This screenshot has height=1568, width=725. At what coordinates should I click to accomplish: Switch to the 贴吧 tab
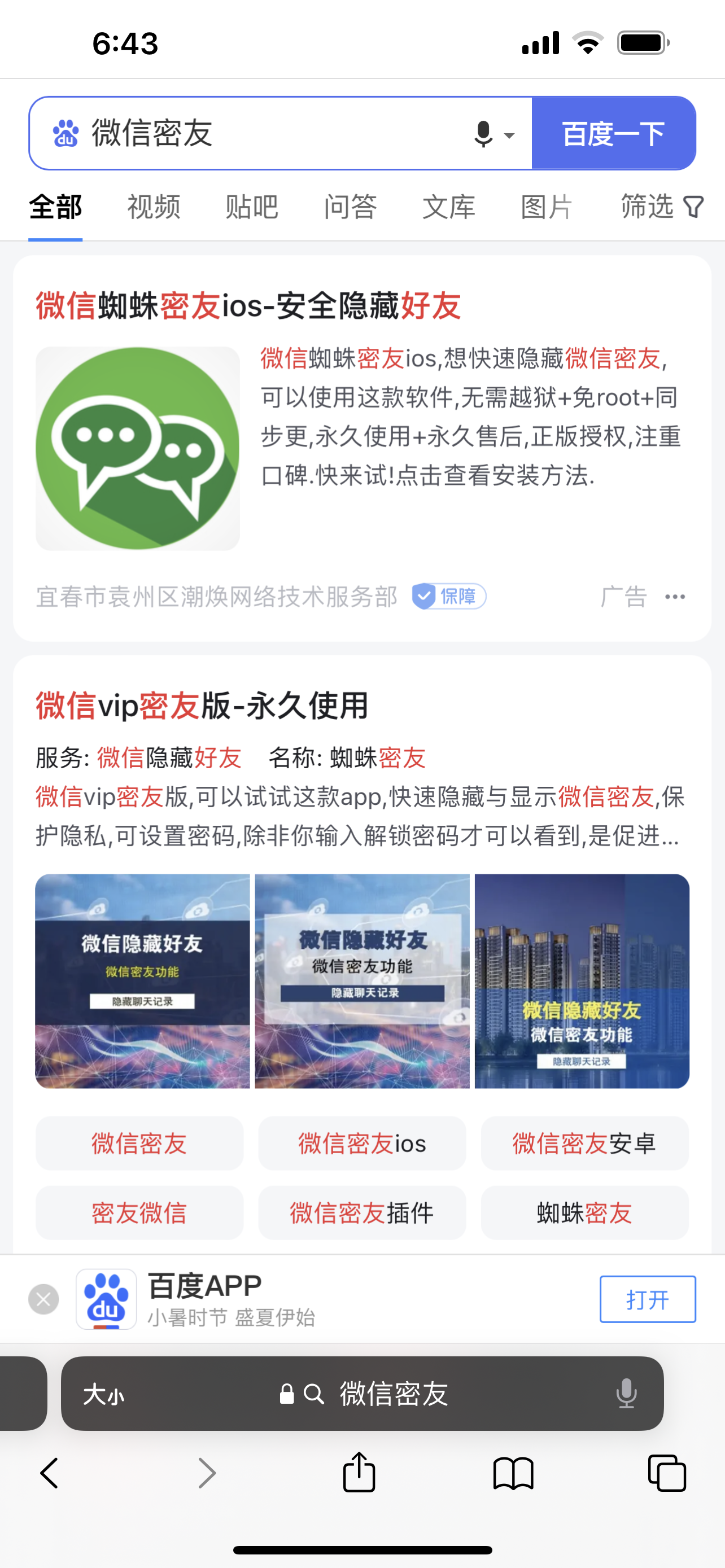(x=251, y=207)
